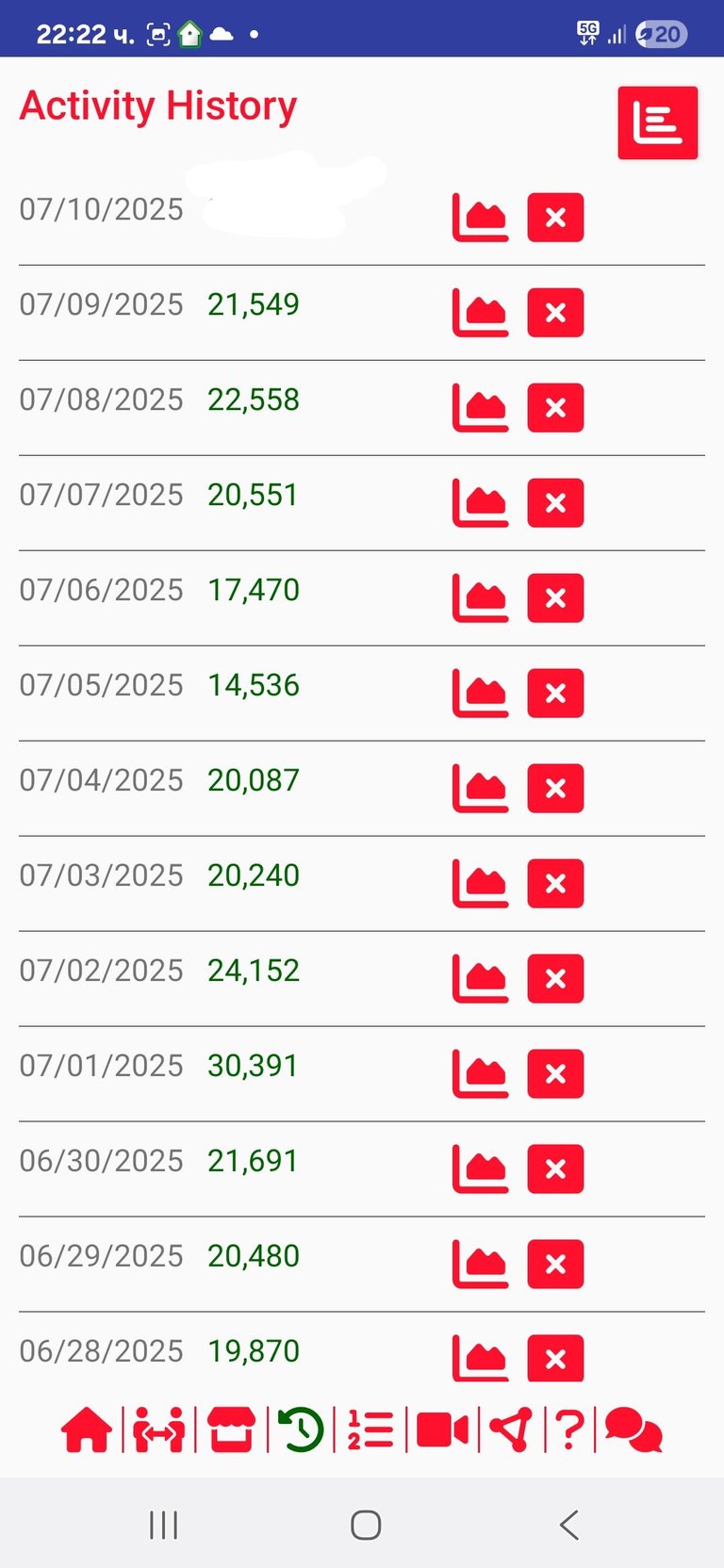Delete the 07/08/2025 activity entry
Screen dimensions: 724x1568
pos(555,408)
